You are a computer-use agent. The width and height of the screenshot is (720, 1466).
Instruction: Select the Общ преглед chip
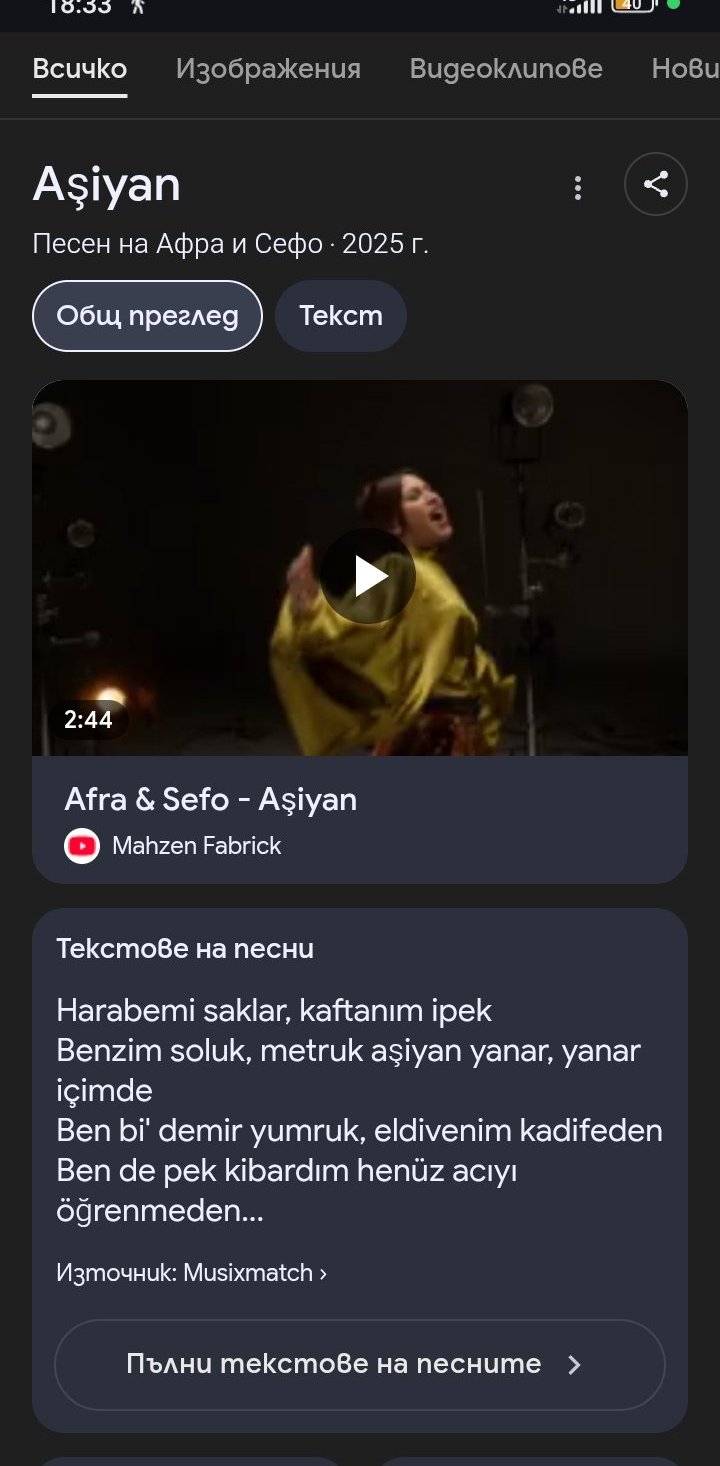pyautogui.click(x=147, y=316)
